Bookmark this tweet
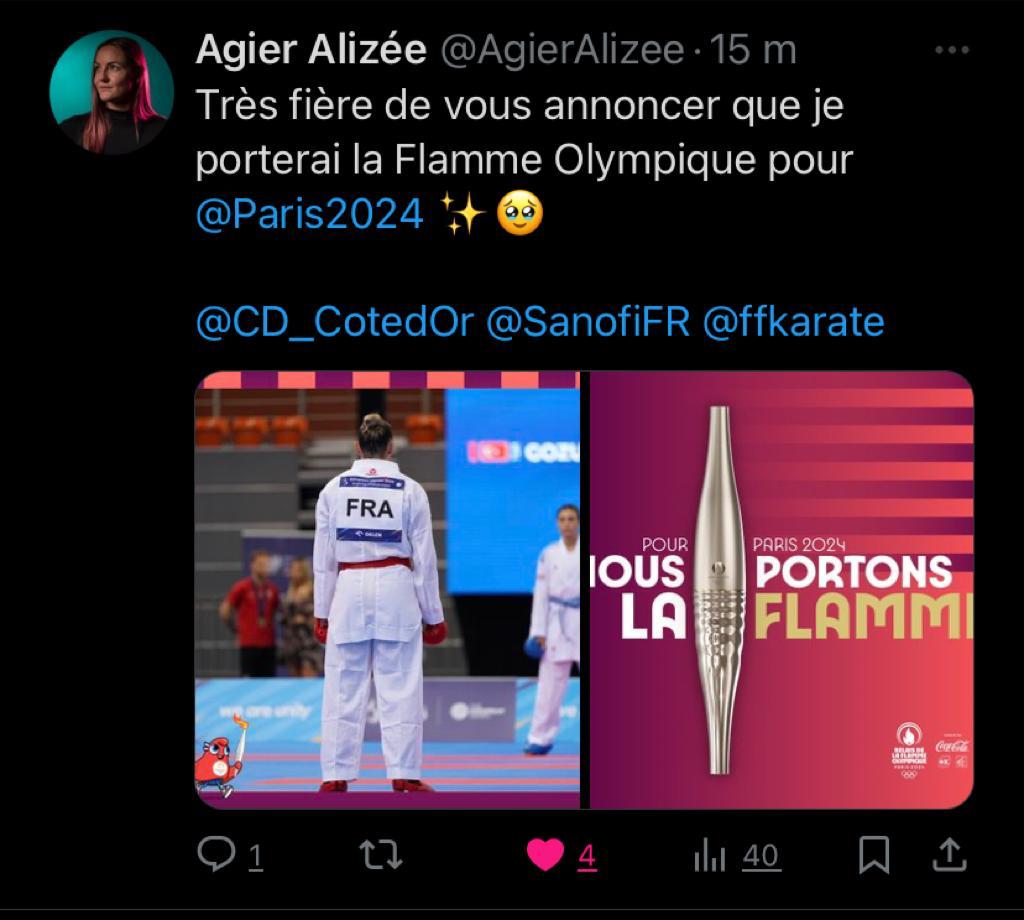 click(x=874, y=855)
